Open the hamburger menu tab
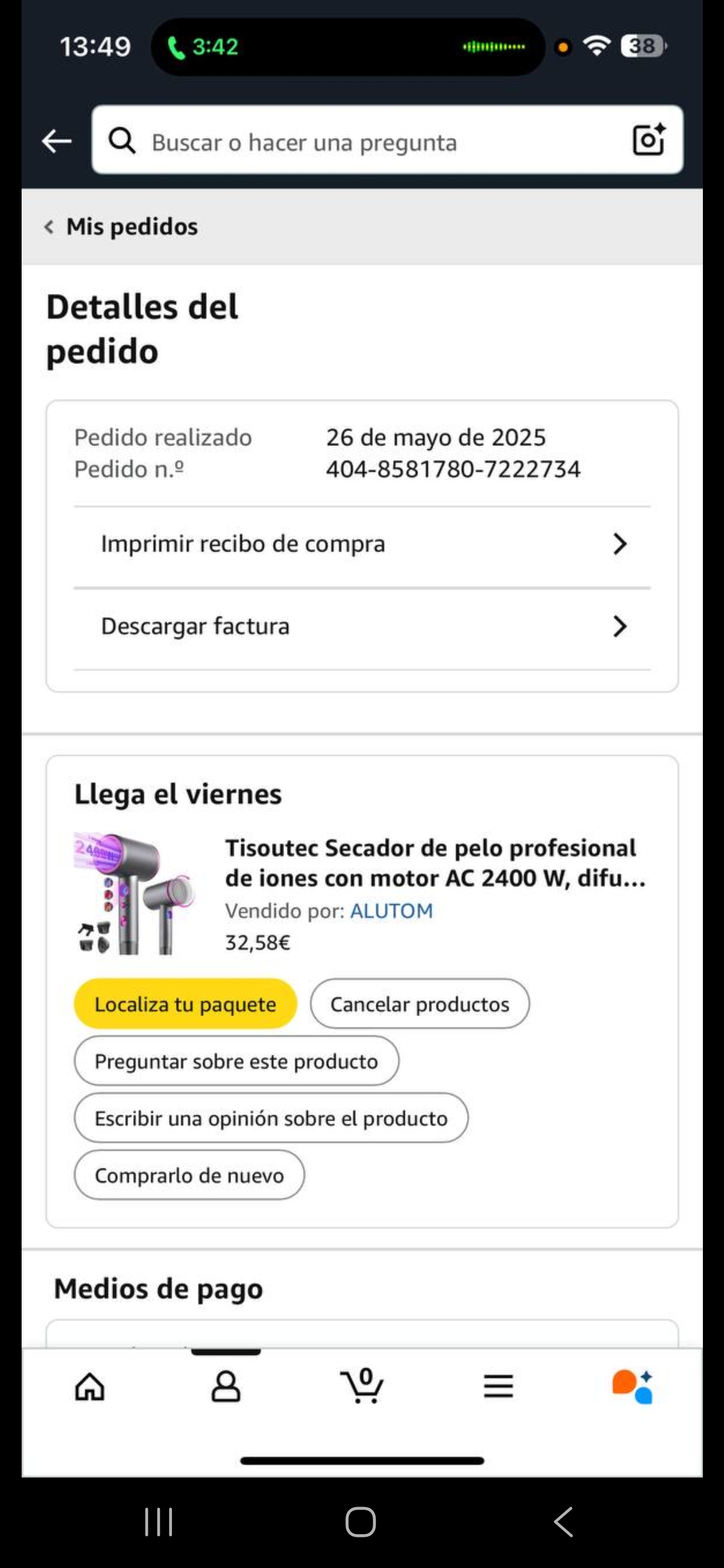The image size is (724, 1568). tap(498, 1387)
